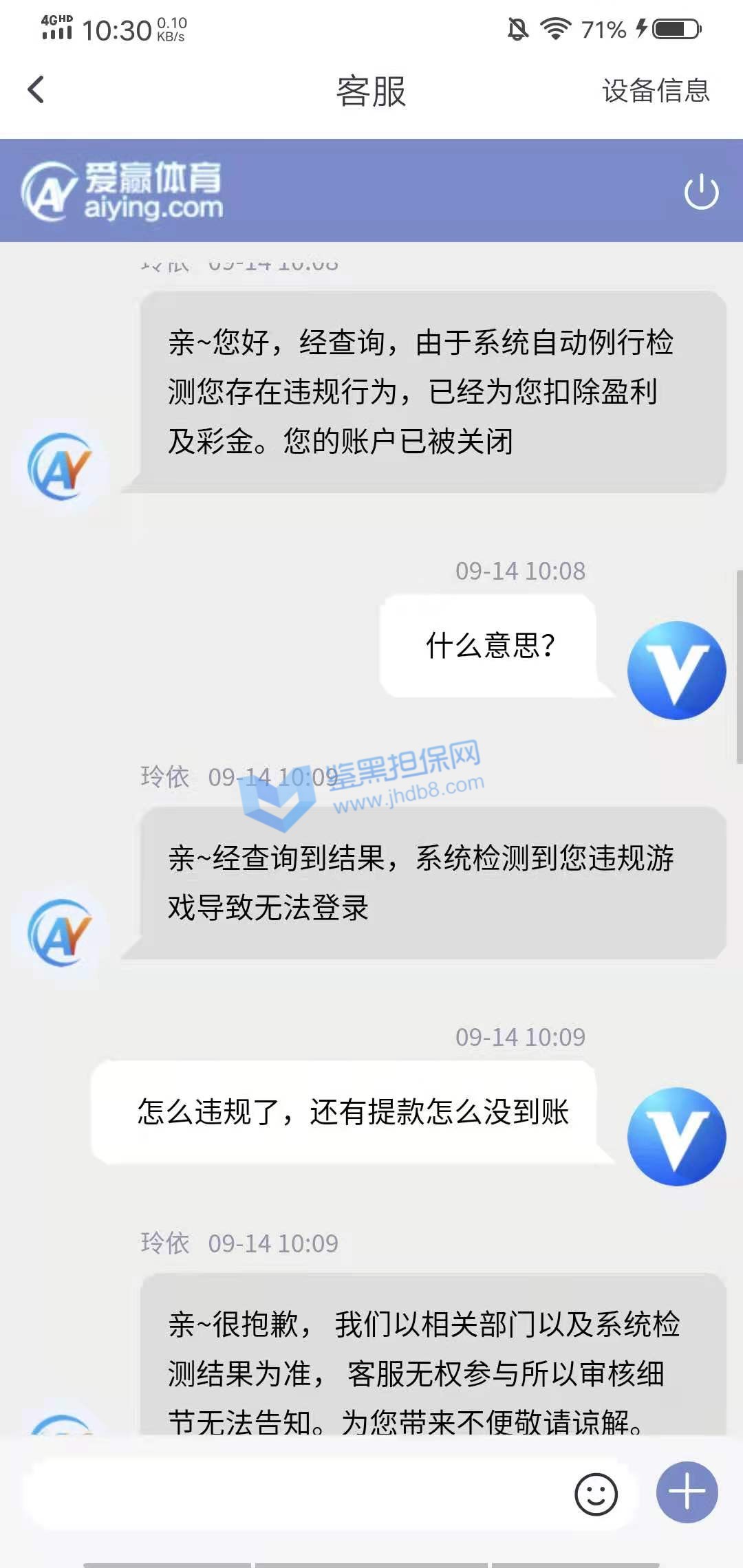The image size is (743, 1568).
Task: Open the emoji picker
Action: pyautogui.click(x=596, y=1494)
